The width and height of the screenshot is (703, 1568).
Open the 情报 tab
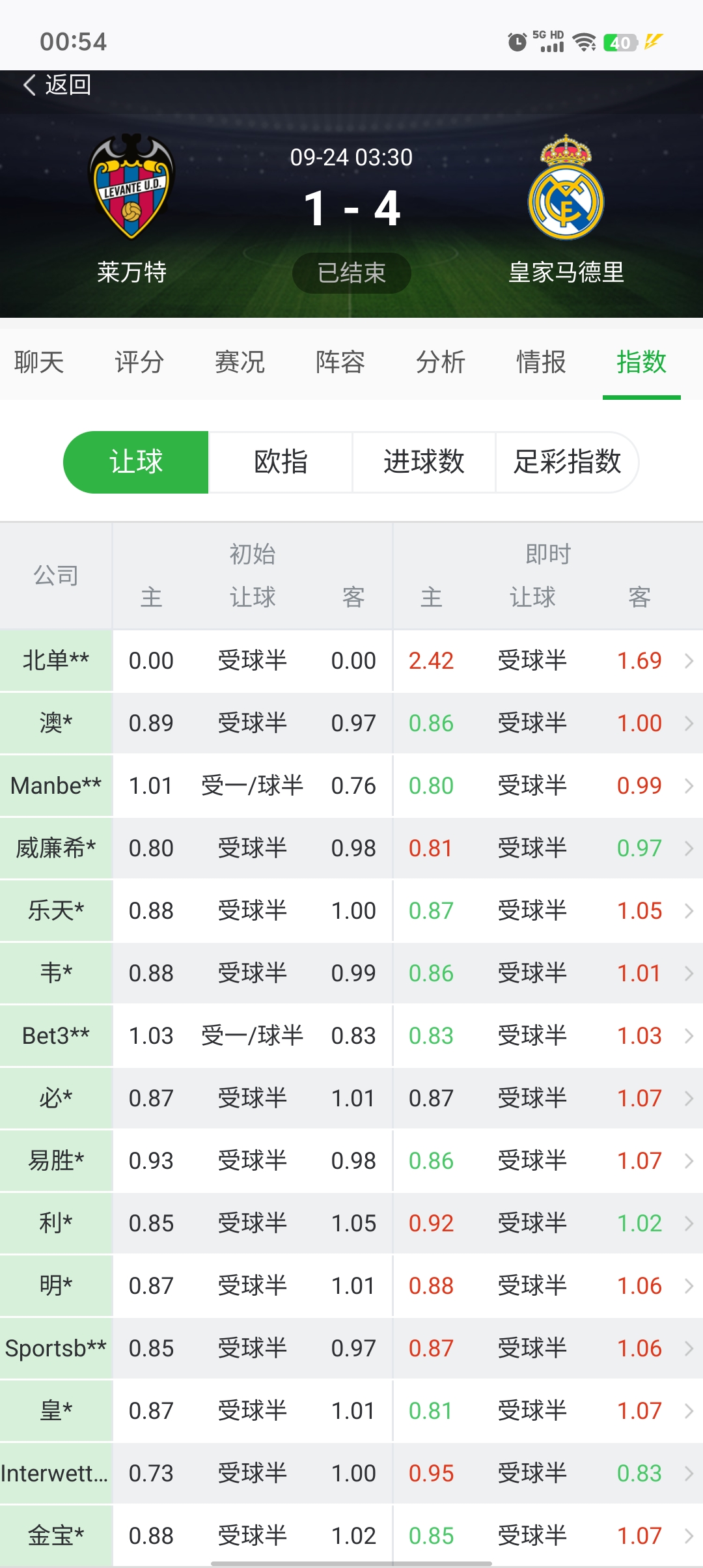(x=541, y=362)
